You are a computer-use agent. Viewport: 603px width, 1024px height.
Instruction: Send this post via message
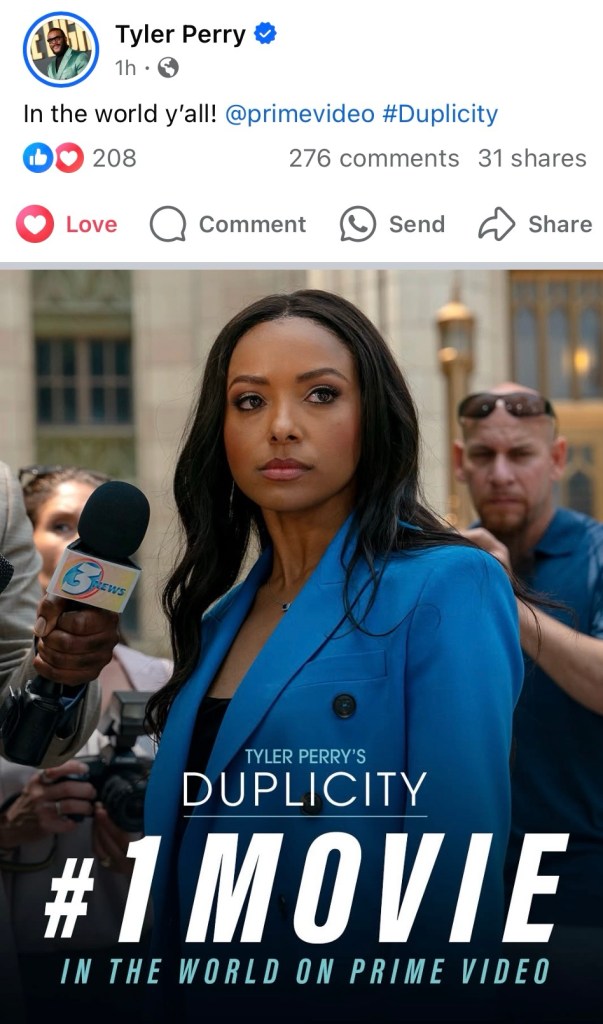pos(392,224)
